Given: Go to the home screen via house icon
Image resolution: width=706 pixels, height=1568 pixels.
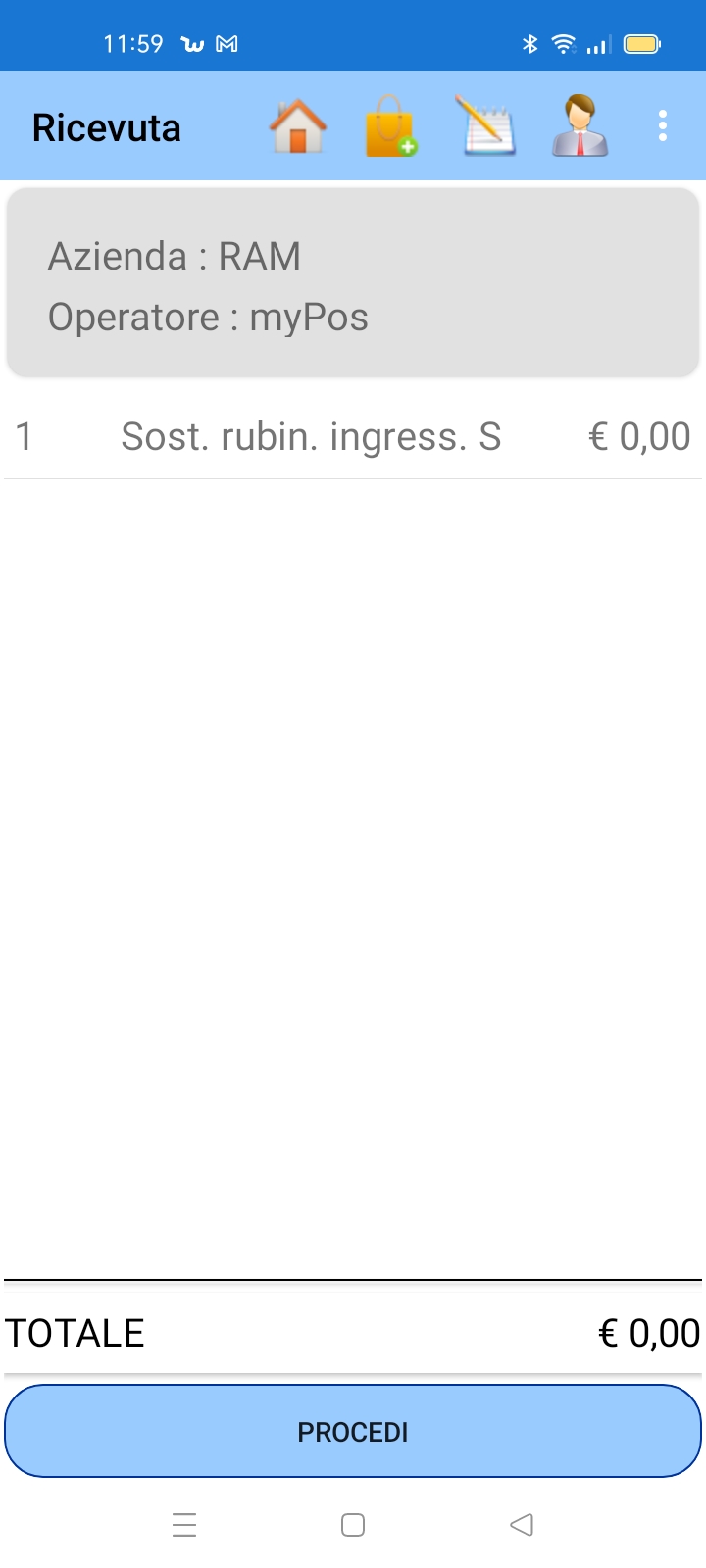Looking at the screenshot, I should pyautogui.click(x=297, y=126).
